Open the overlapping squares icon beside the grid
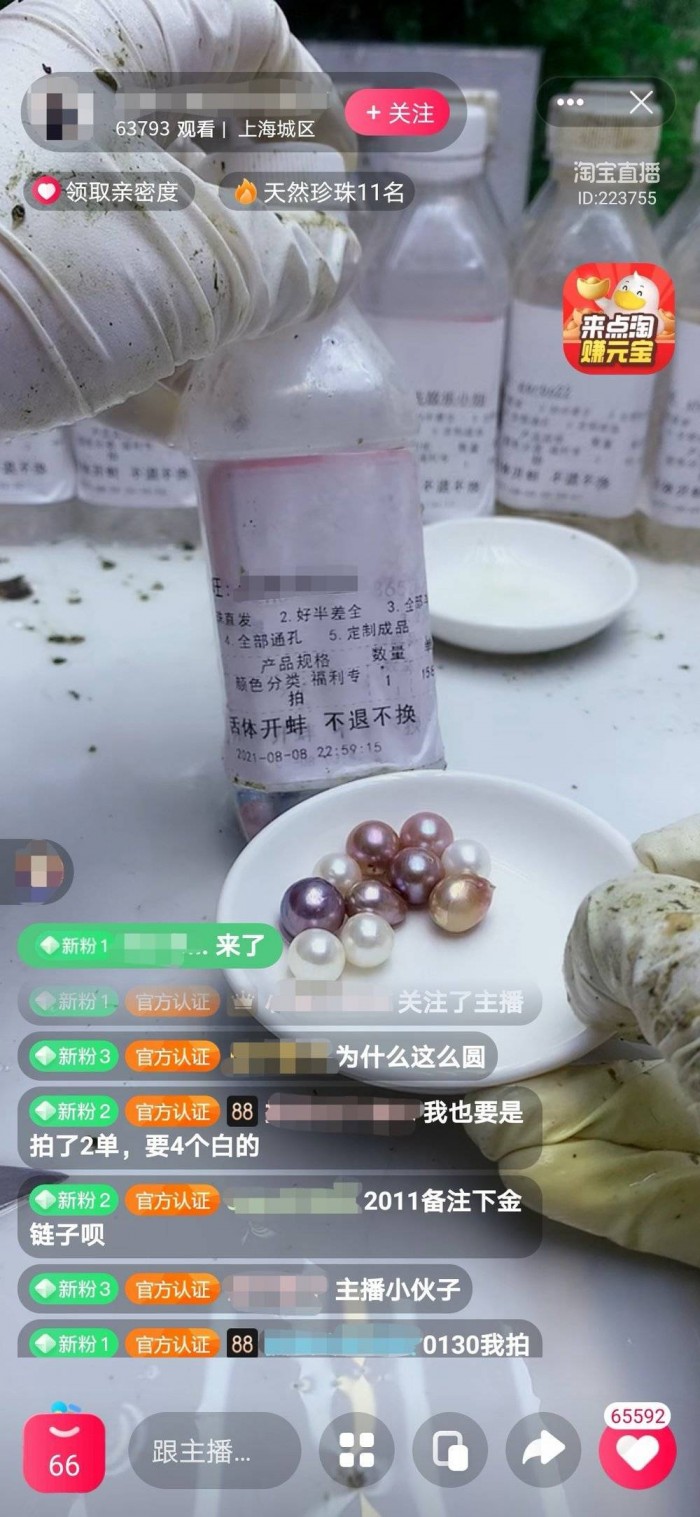 [x=450, y=1451]
